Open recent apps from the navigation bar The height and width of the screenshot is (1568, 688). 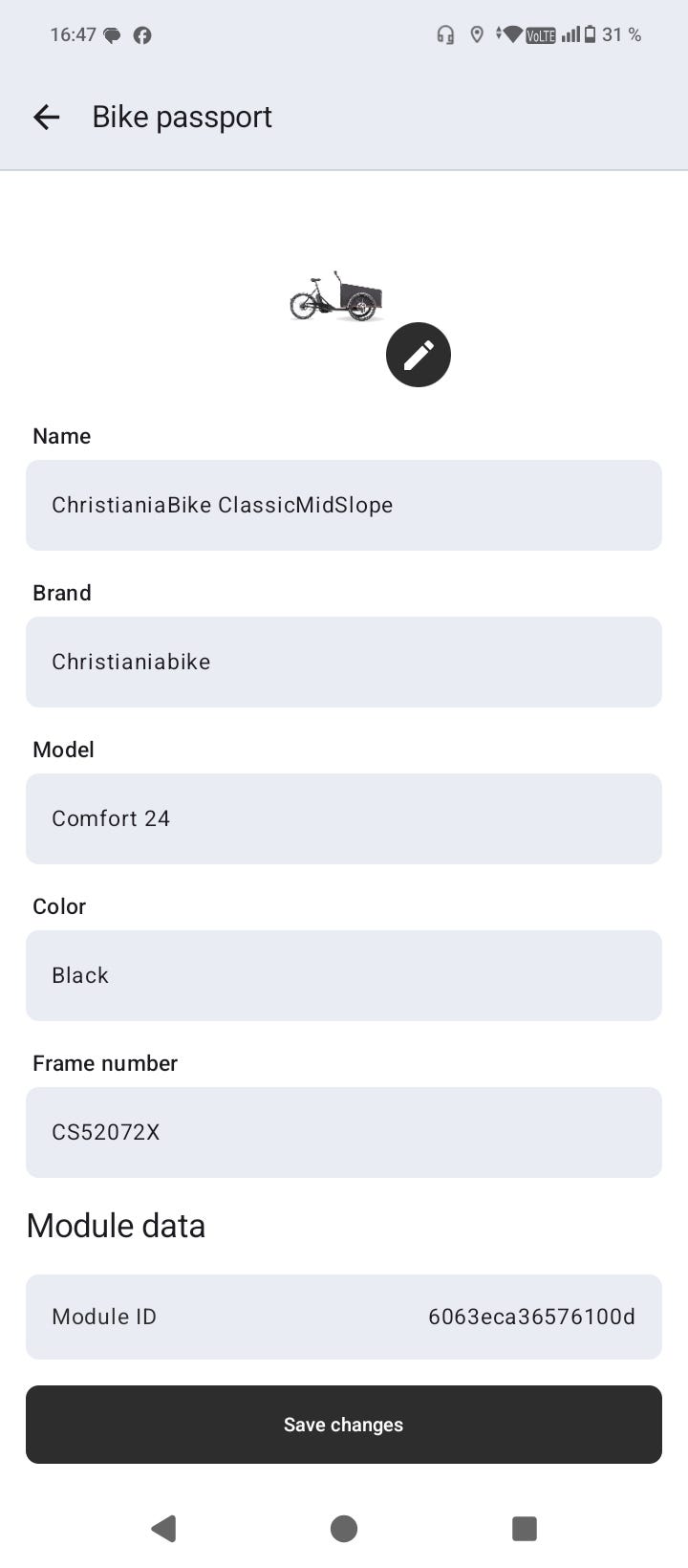525,1528
